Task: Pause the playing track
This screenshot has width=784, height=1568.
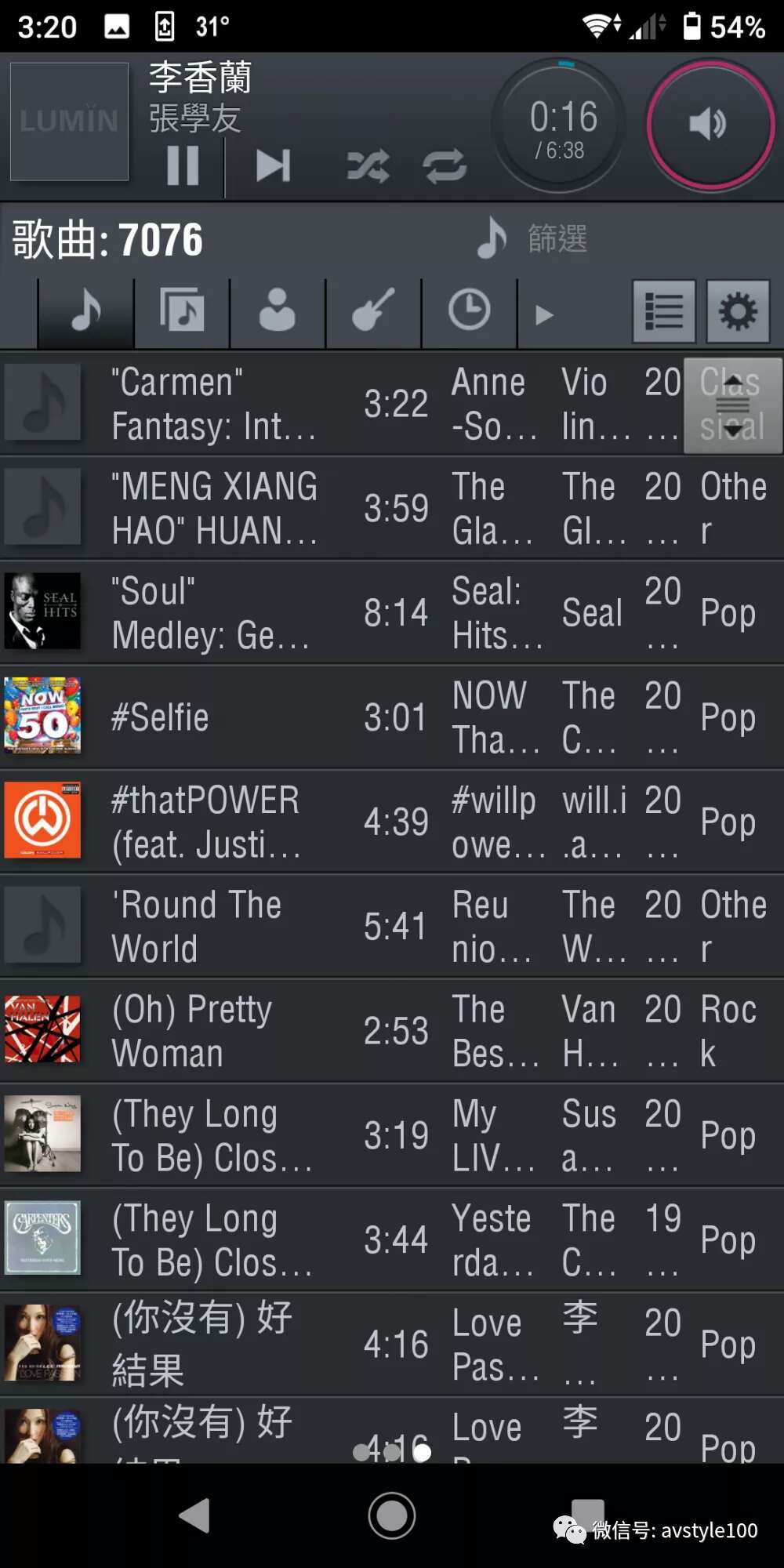Action: pos(183,165)
